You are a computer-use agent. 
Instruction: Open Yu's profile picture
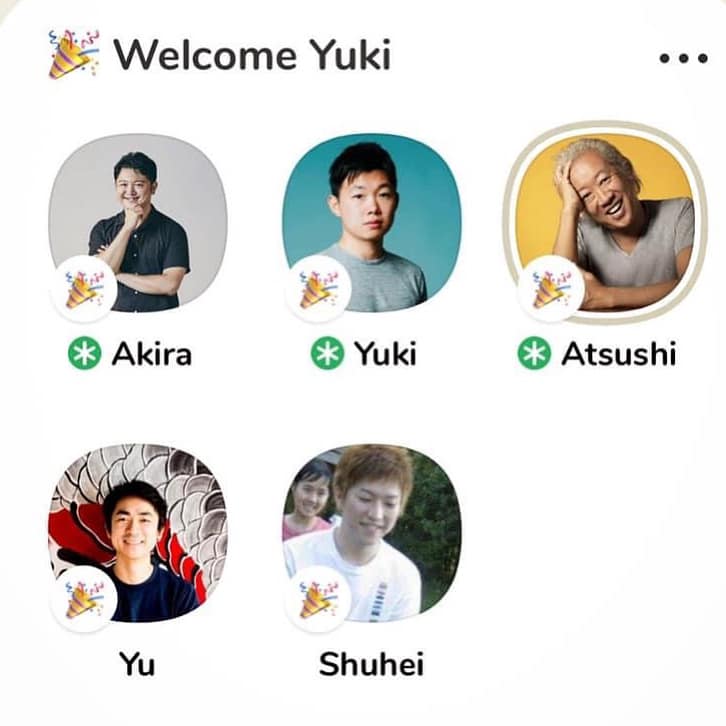pyautogui.click(x=138, y=534)
